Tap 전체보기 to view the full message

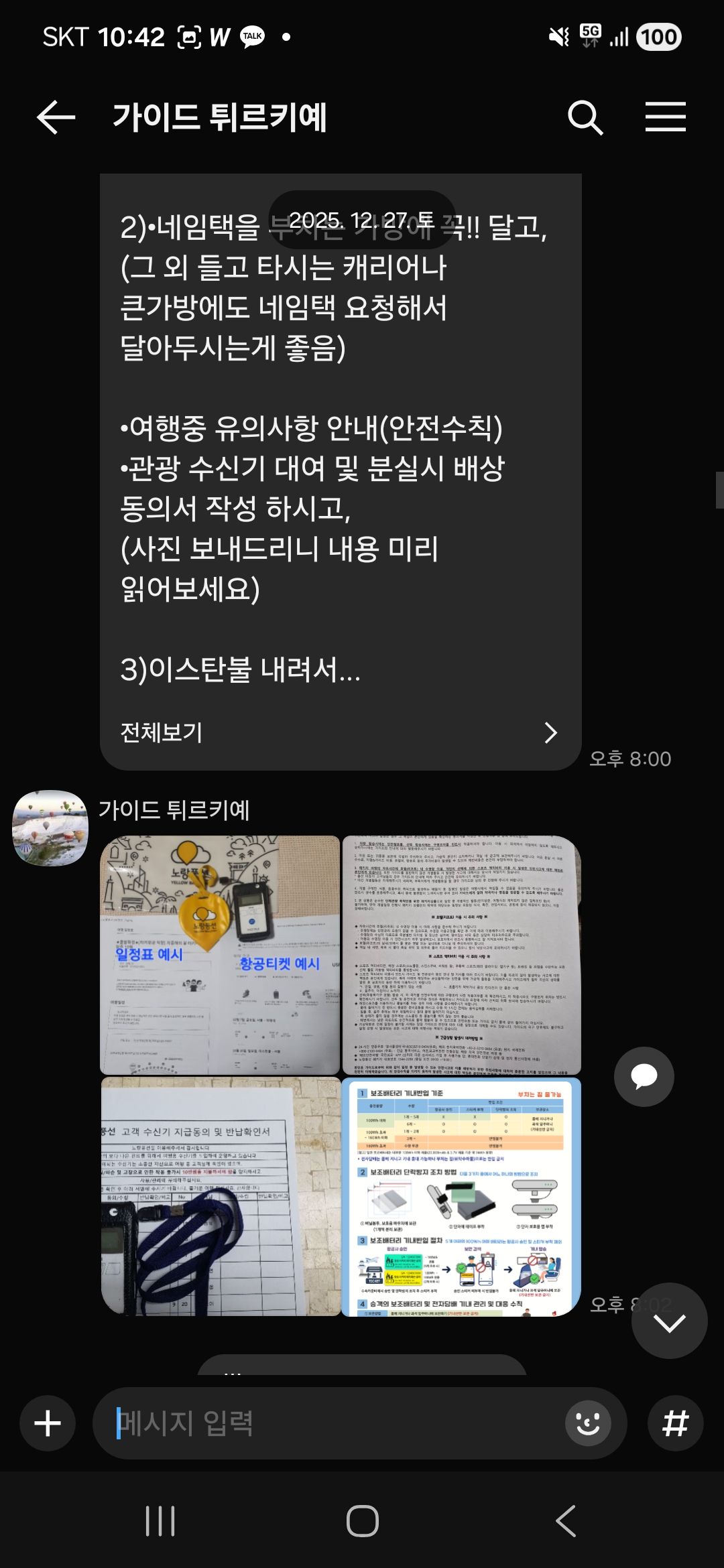[x=339, y=732]
